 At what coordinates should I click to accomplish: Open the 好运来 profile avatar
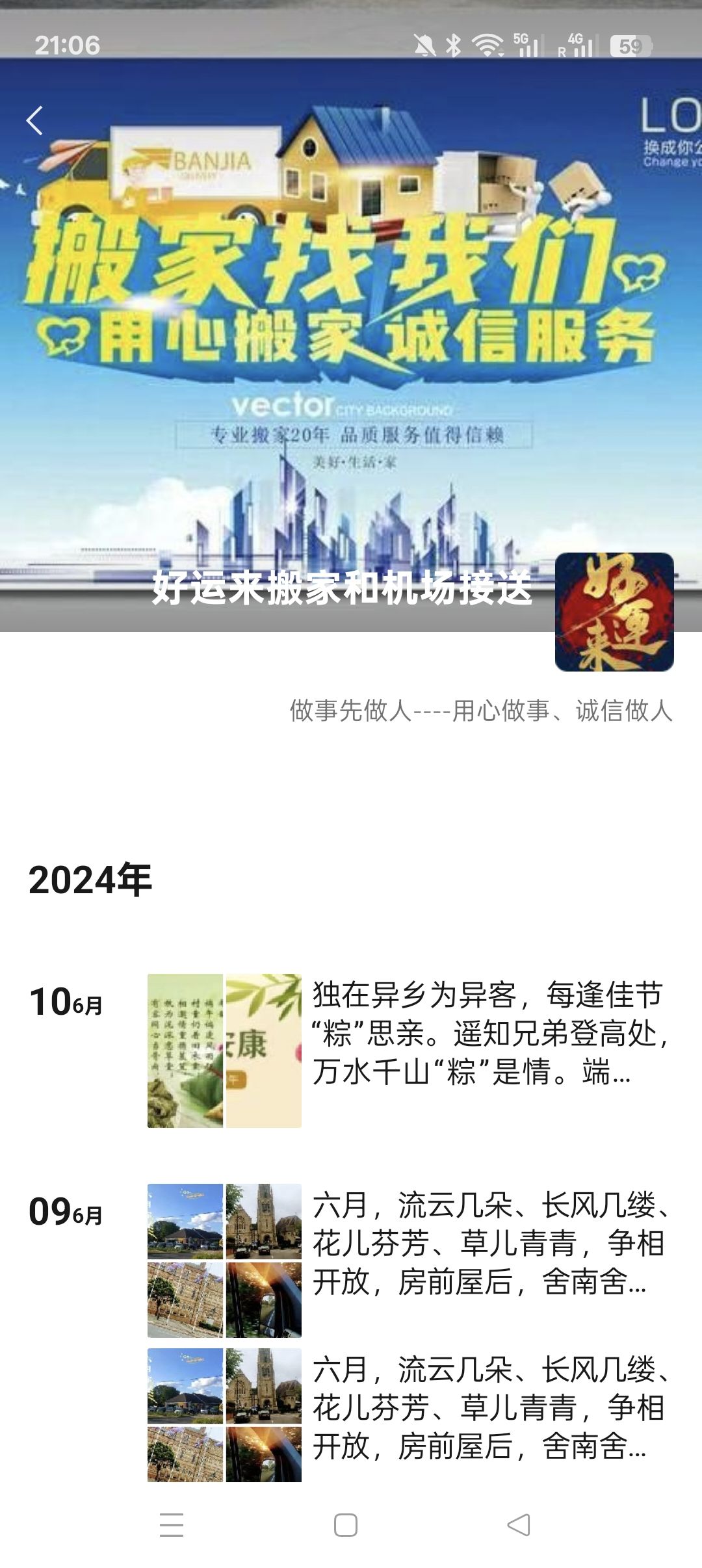point(614,612)
